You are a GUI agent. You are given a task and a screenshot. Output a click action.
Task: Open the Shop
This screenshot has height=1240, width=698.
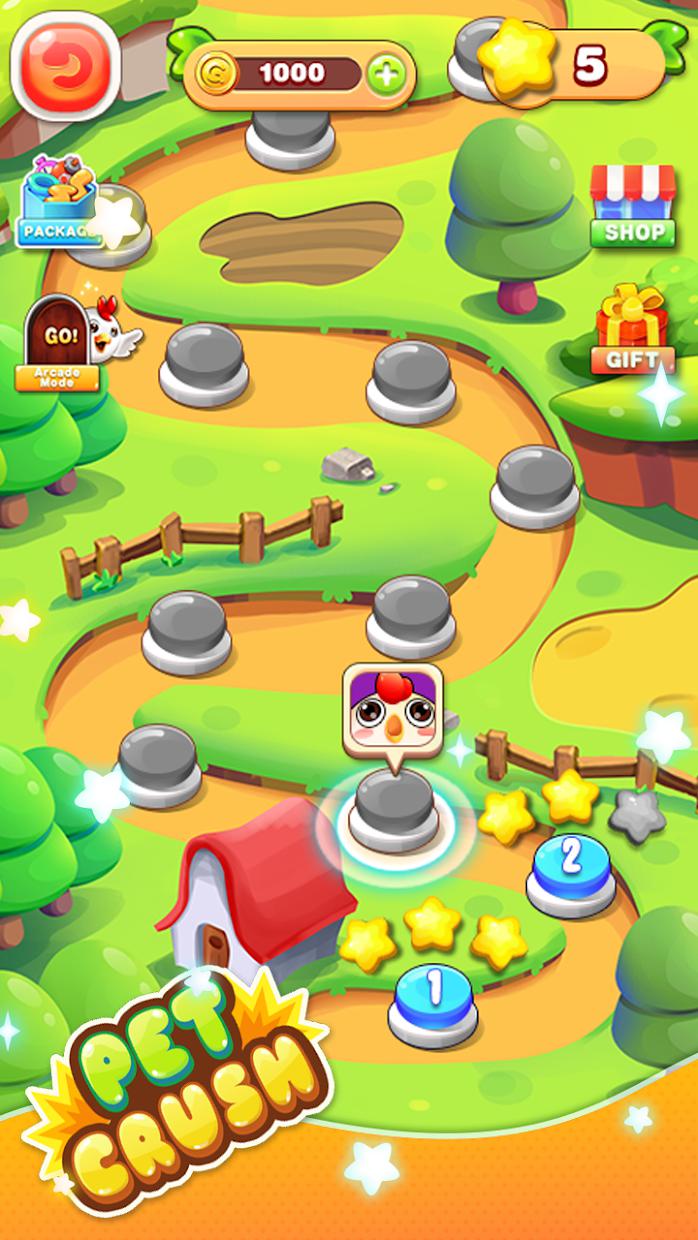tap(632, 206)
